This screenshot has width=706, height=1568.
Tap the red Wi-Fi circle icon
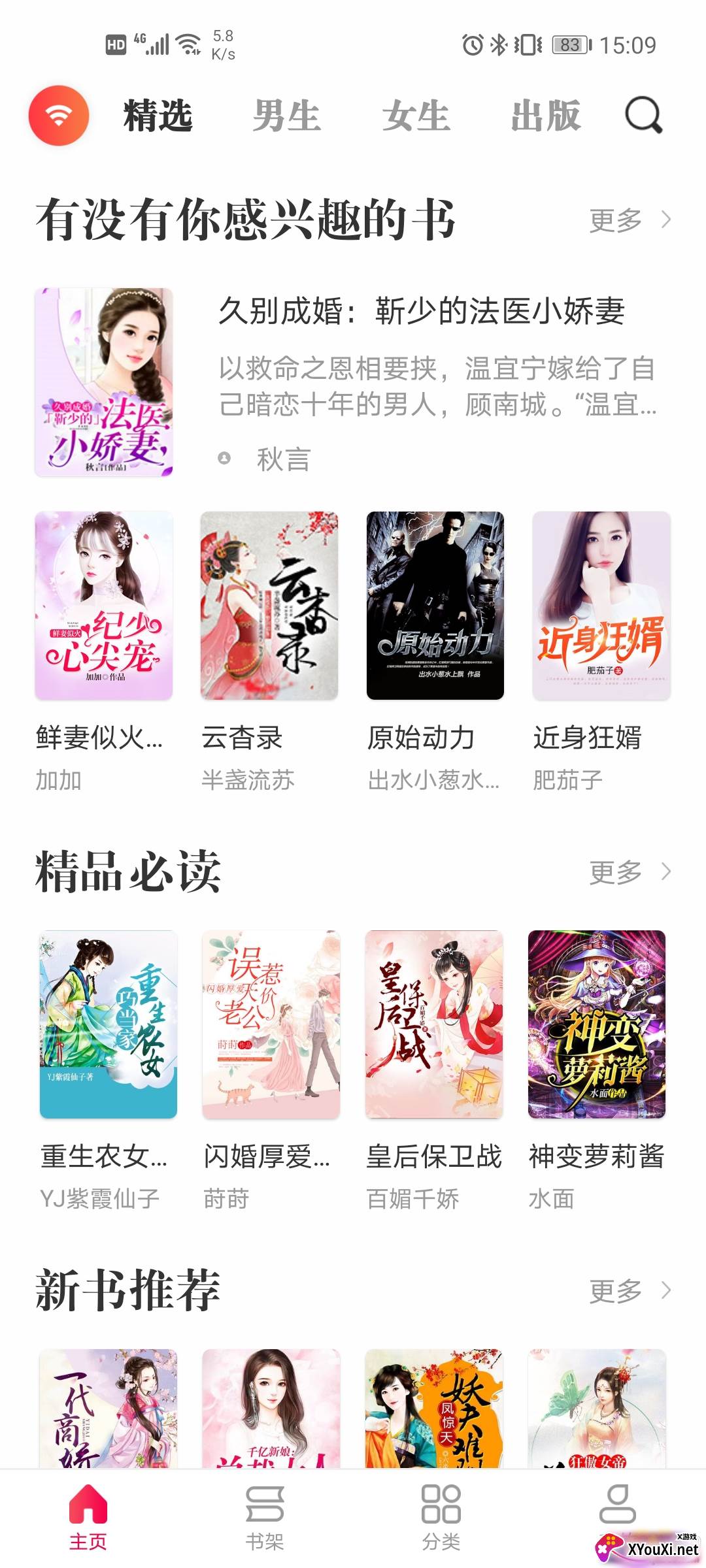59,116
